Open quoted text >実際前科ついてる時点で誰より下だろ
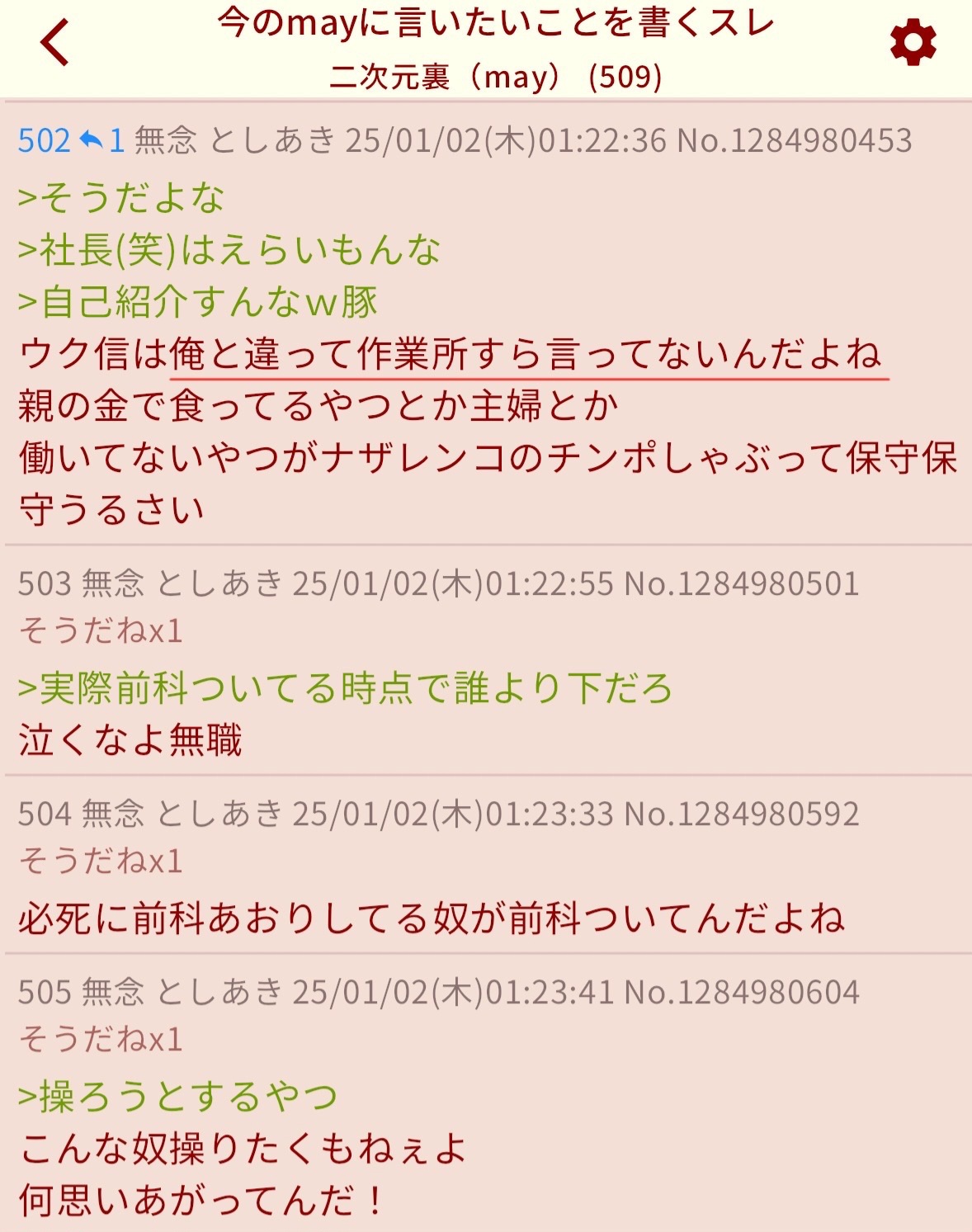 coord(345,688)
